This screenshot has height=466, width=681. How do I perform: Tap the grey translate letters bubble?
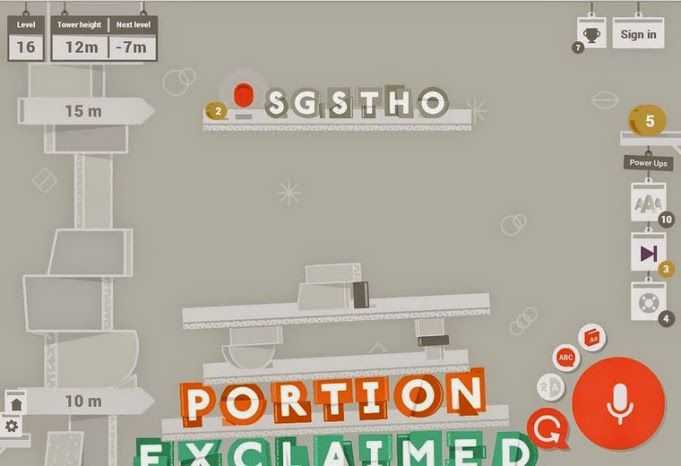pos(550,386)
